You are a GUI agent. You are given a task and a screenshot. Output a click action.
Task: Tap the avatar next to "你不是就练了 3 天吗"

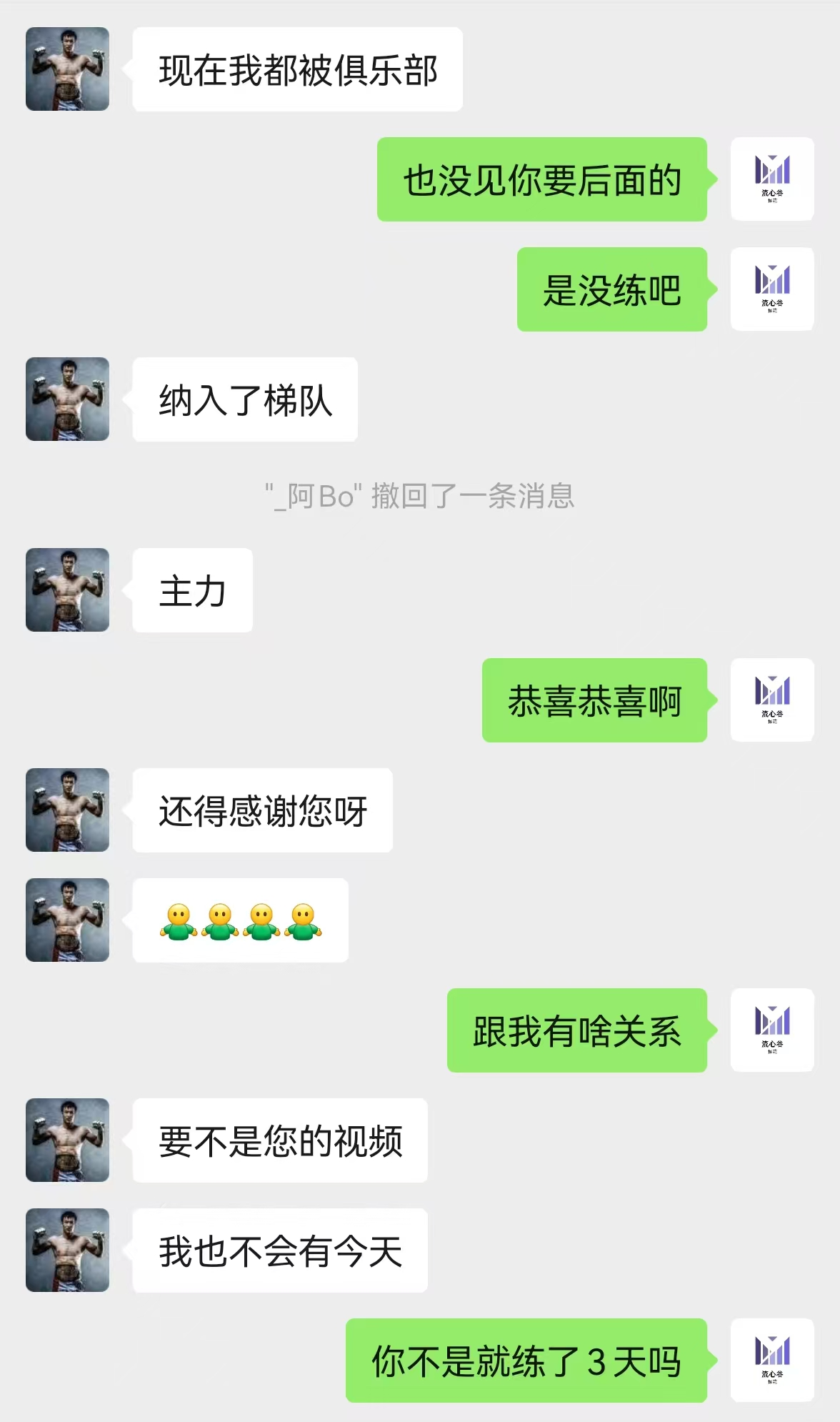[x=772, y=1361]
